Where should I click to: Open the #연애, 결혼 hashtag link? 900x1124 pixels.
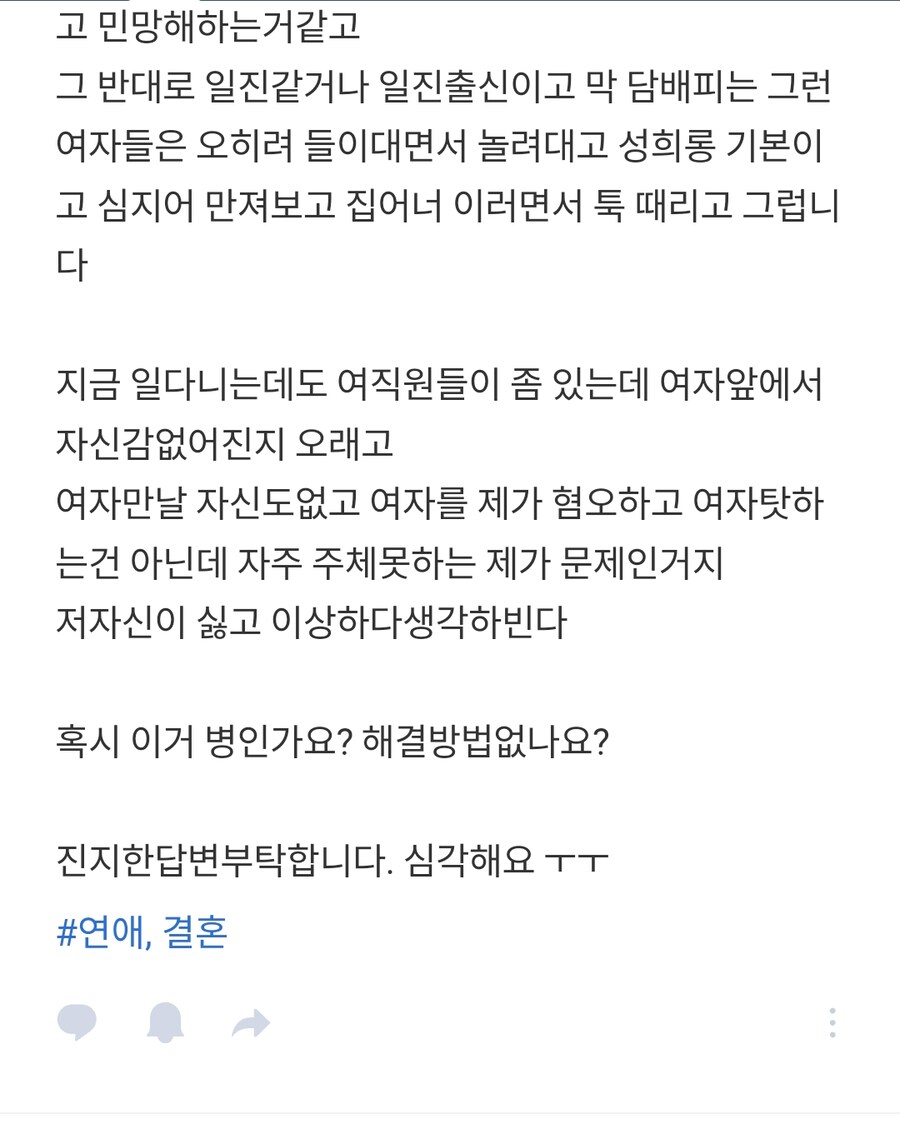point(143,932)
